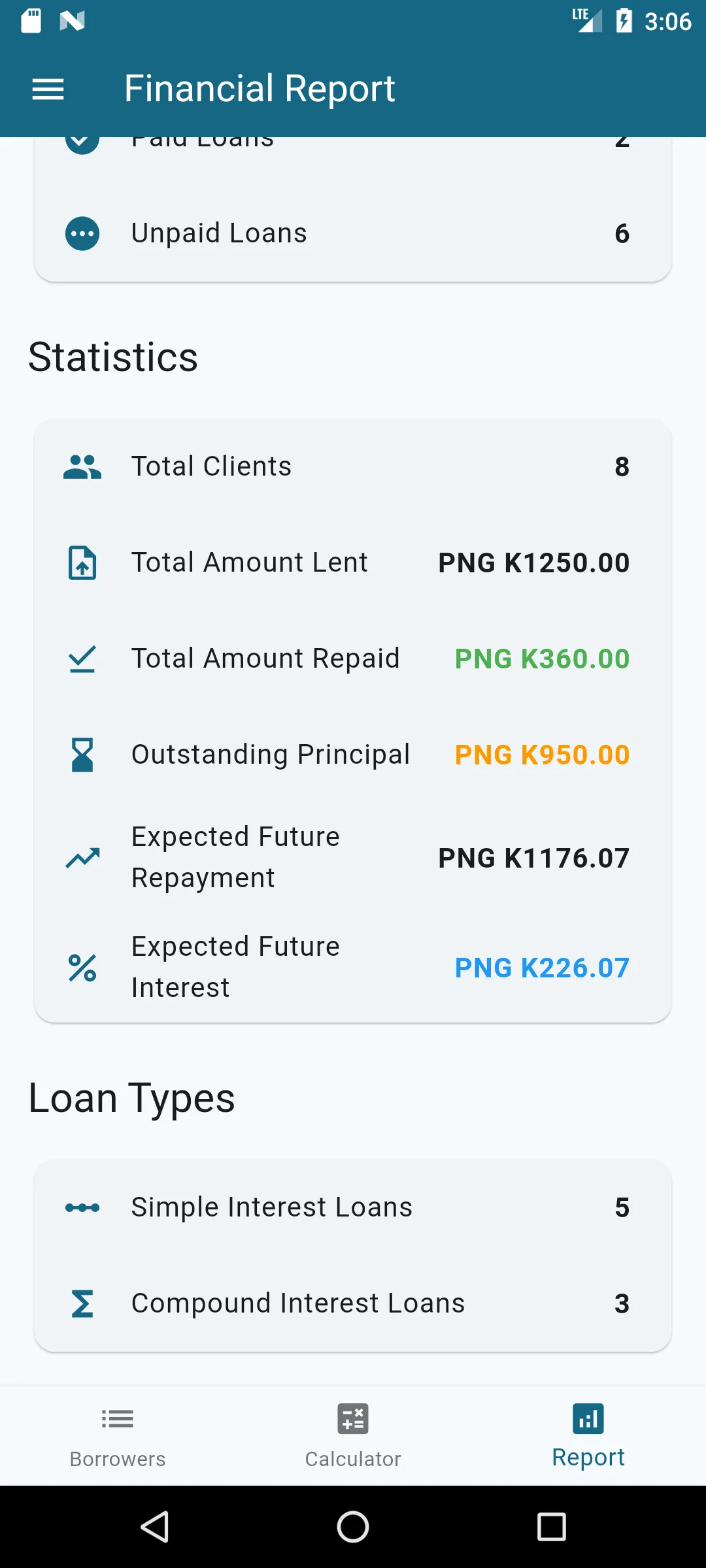The height and width of the screenshot is (1568, 706).
Task: Tap the Expected Future Repayment trend icon
Action: point(82,857)
